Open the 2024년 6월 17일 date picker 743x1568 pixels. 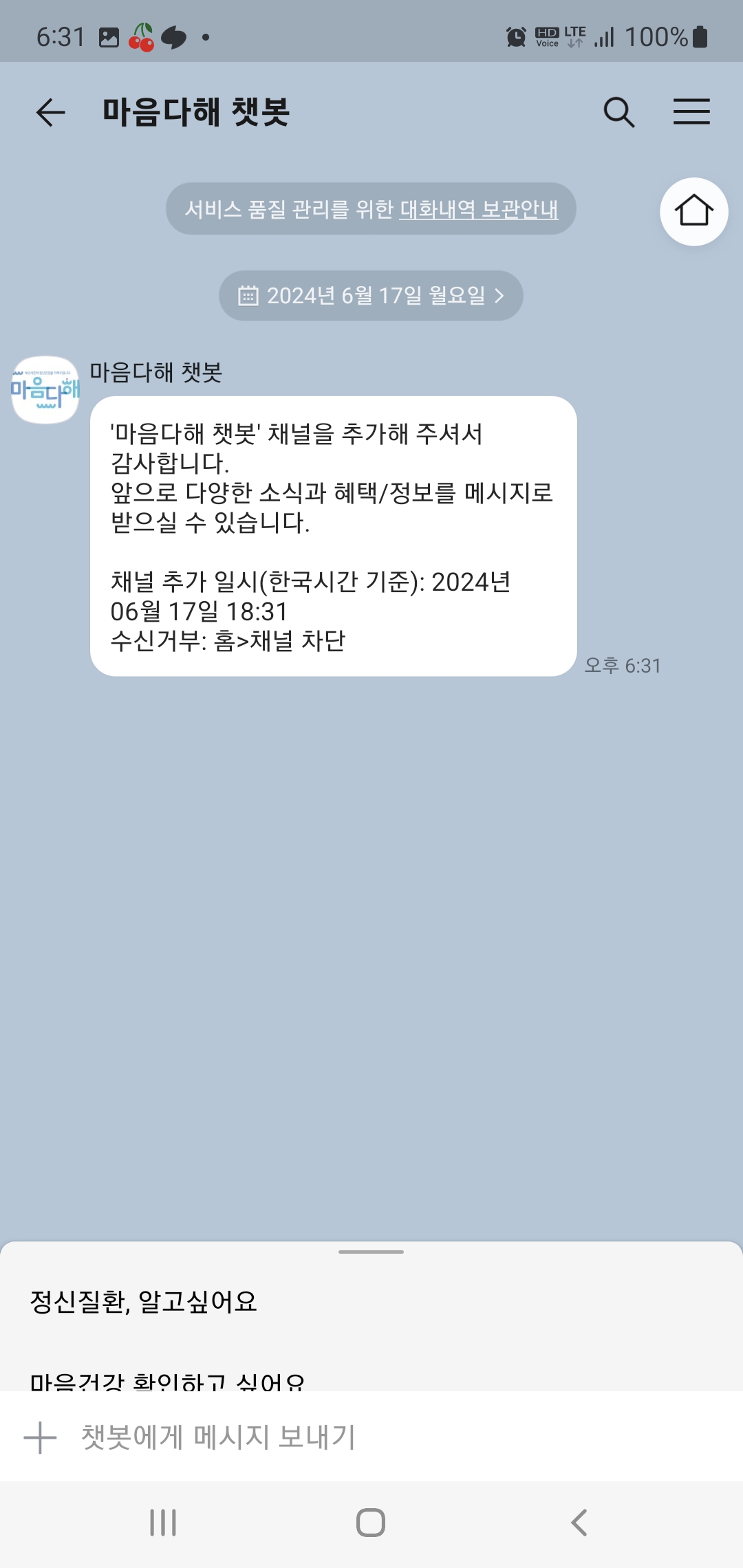coord(371,296)
